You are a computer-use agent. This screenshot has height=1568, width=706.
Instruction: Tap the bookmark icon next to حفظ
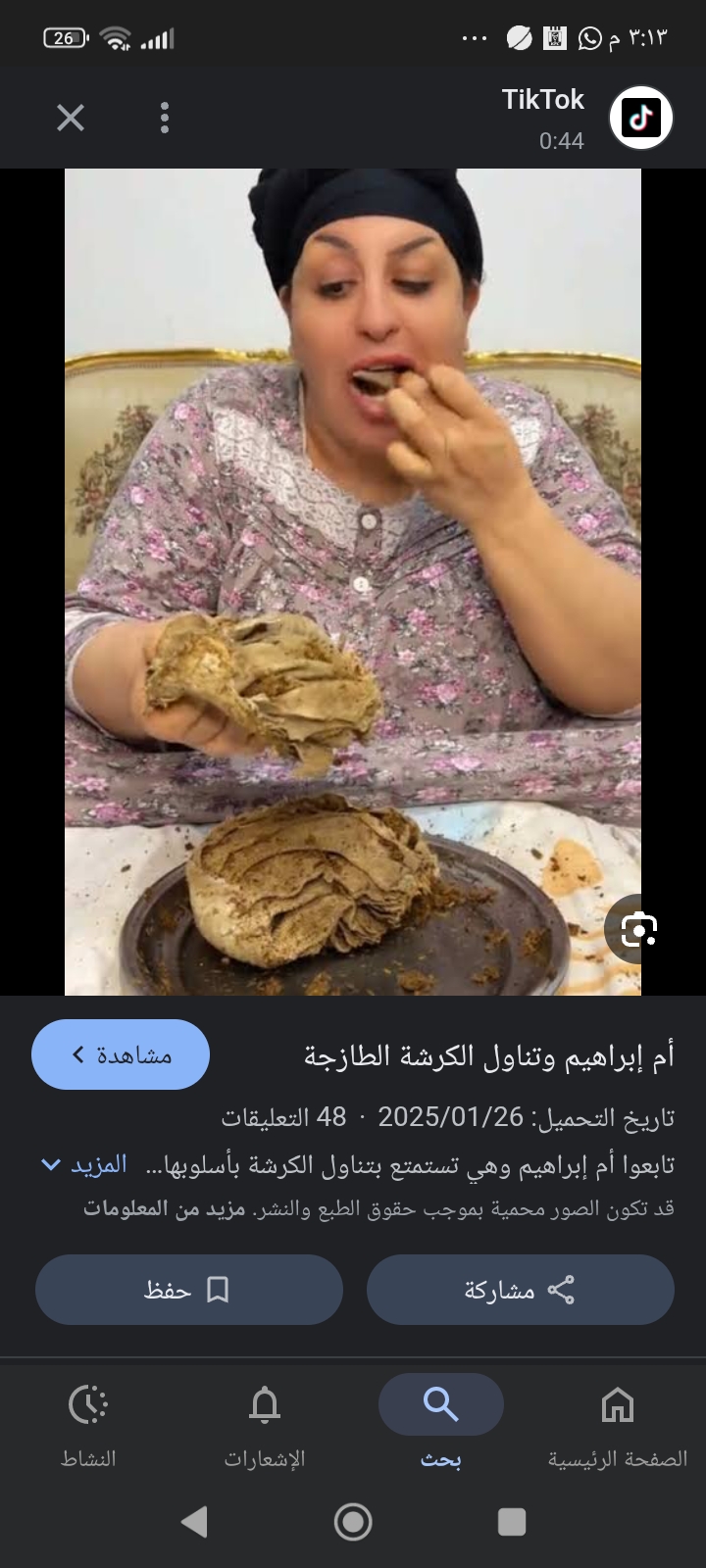pyautogui.click(x=220, y=1289)
